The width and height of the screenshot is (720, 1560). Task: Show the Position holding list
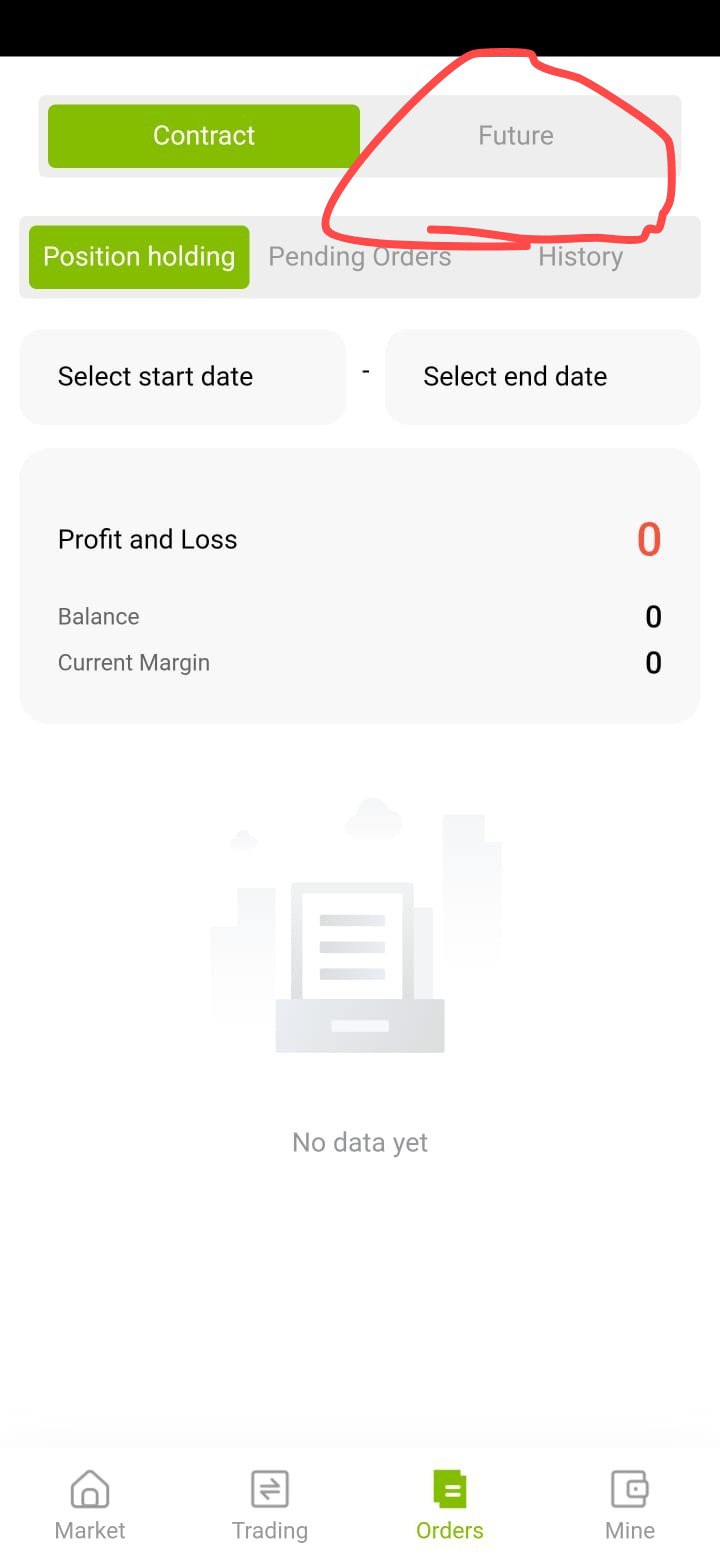tap(139, 257)
